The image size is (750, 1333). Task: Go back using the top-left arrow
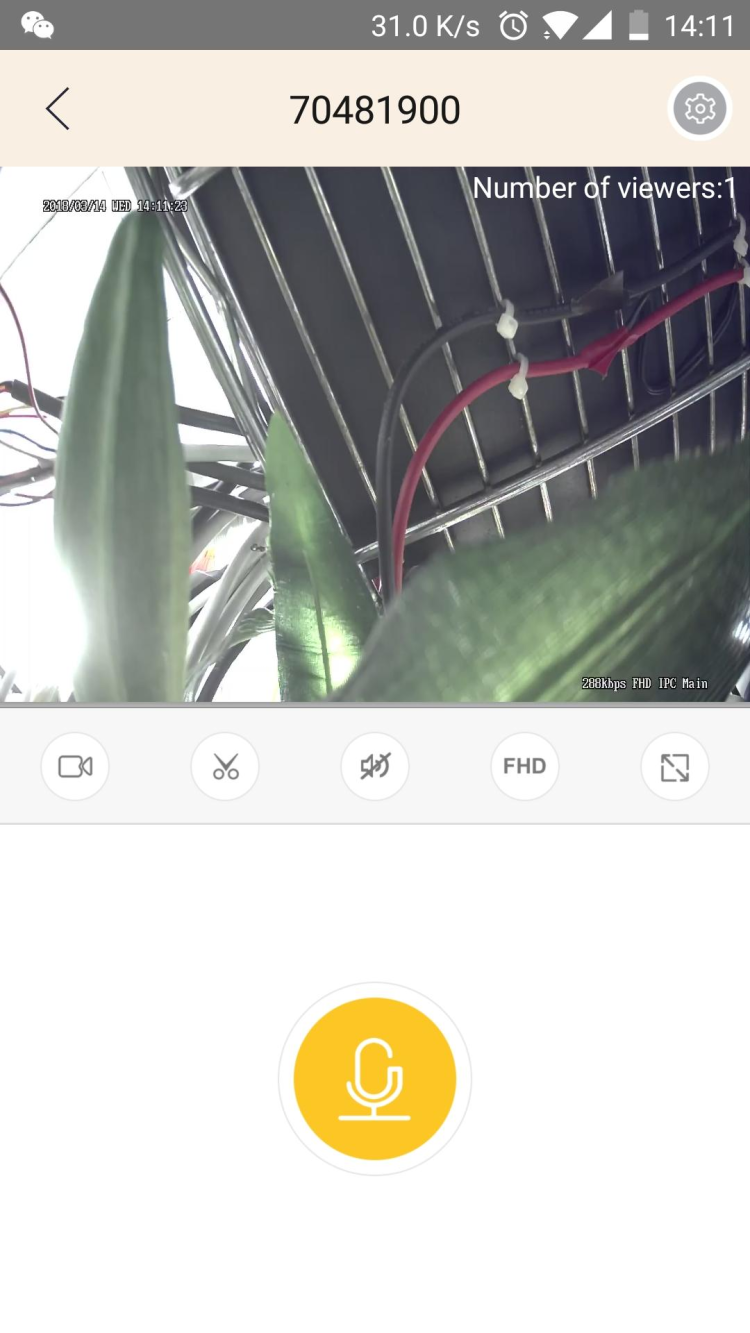pos(58,109)
